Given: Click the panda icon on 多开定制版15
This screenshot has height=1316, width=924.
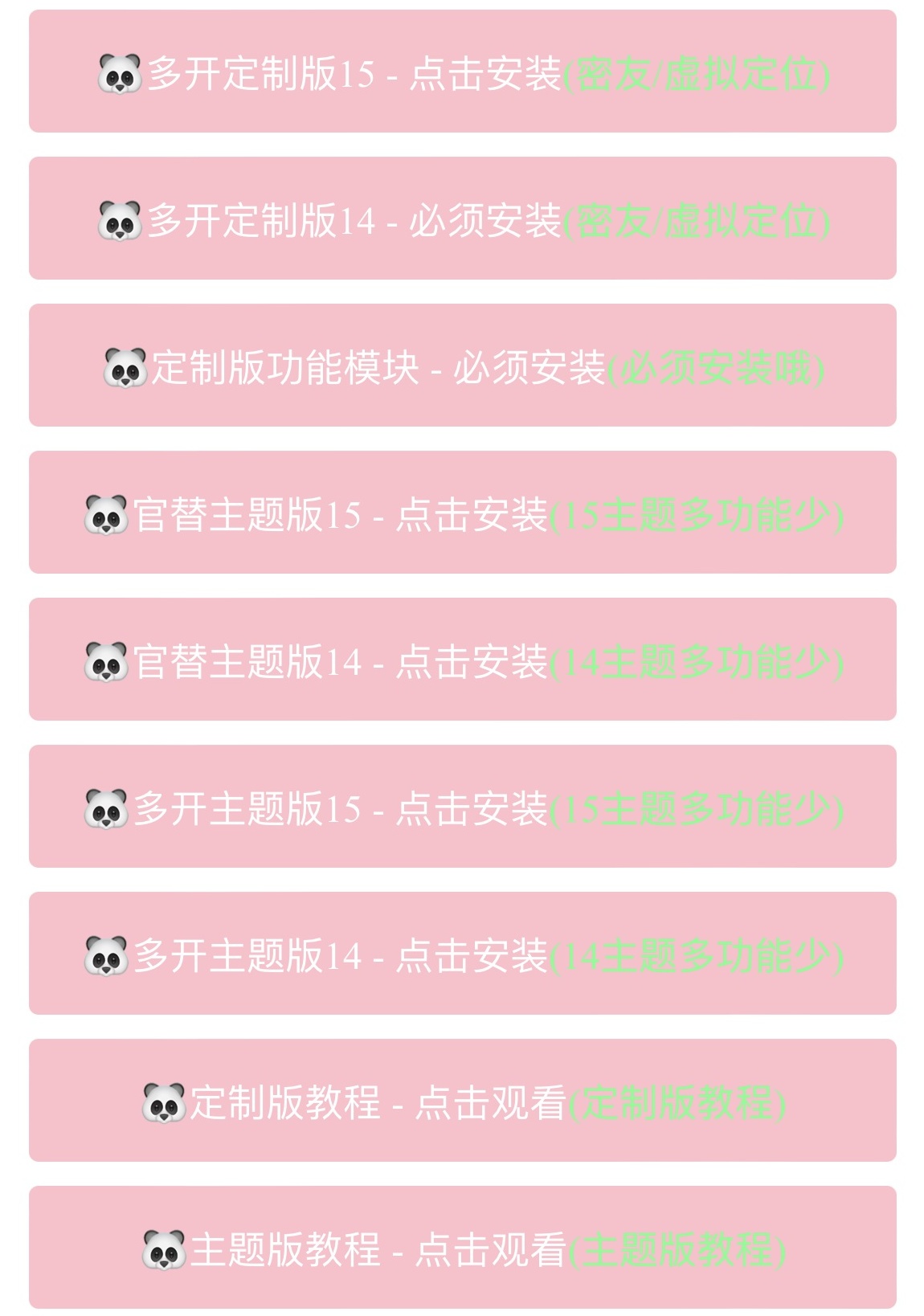Looking at the screenshot, I should 119,75.
